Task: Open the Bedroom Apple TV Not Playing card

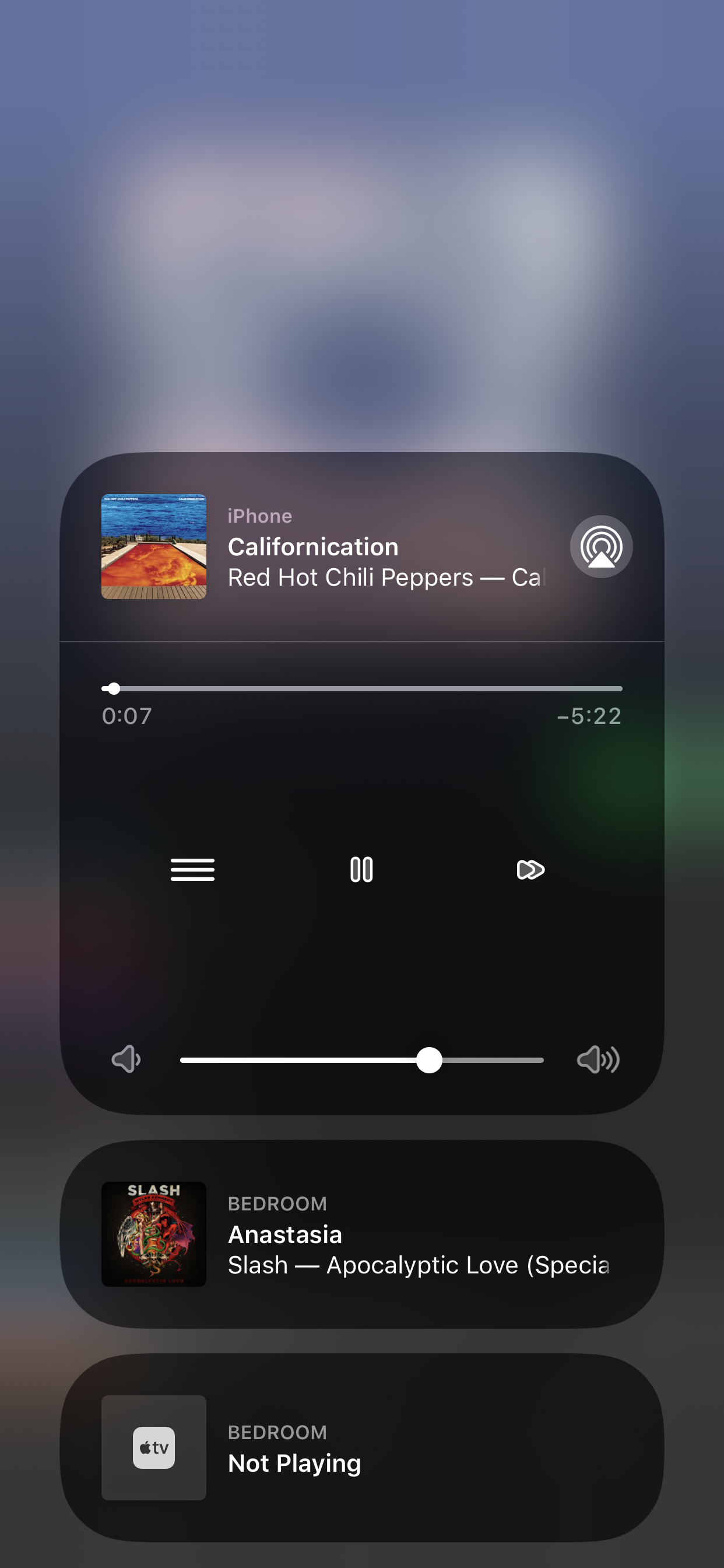Action: coord(361,1447)
